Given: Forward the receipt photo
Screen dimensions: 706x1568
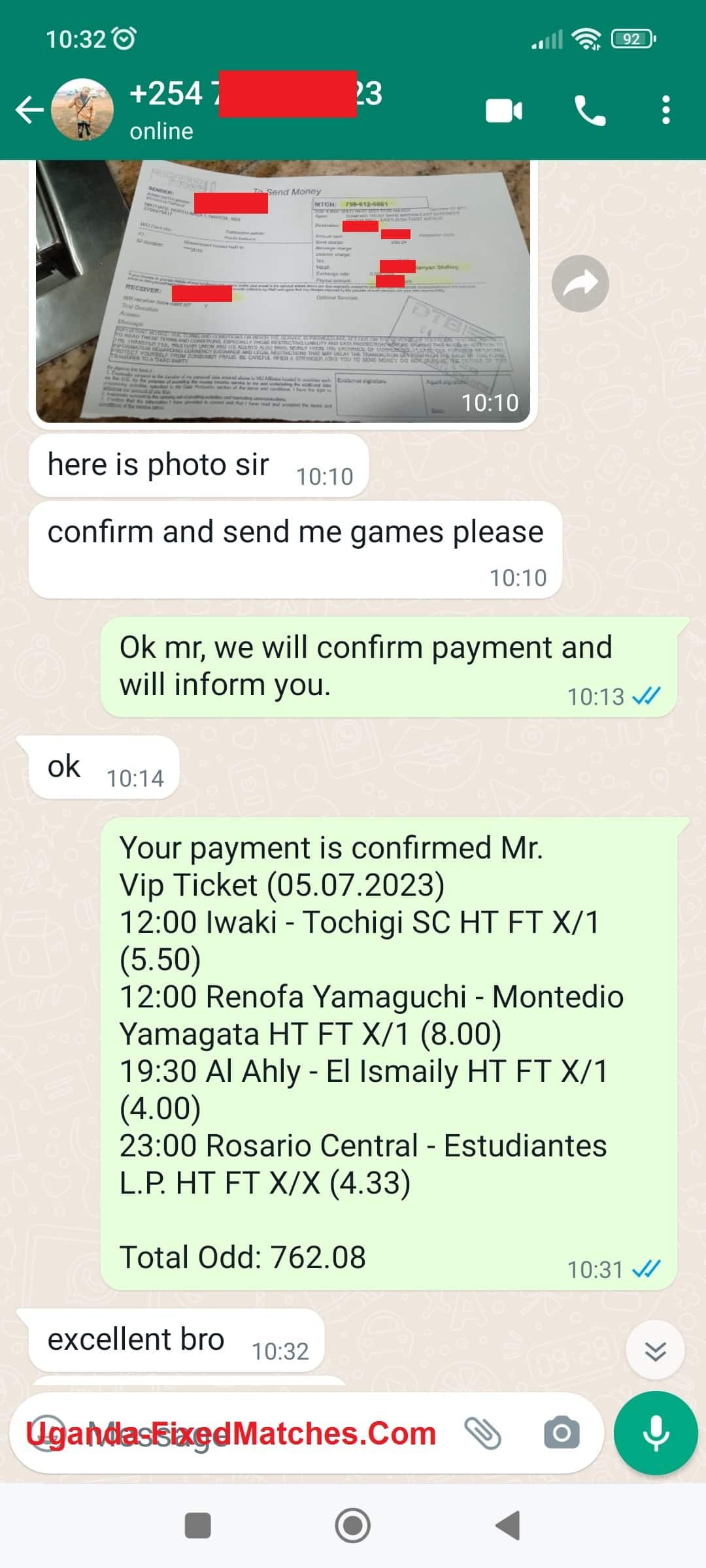Looking at the screenshot, I should pos(580,284).
